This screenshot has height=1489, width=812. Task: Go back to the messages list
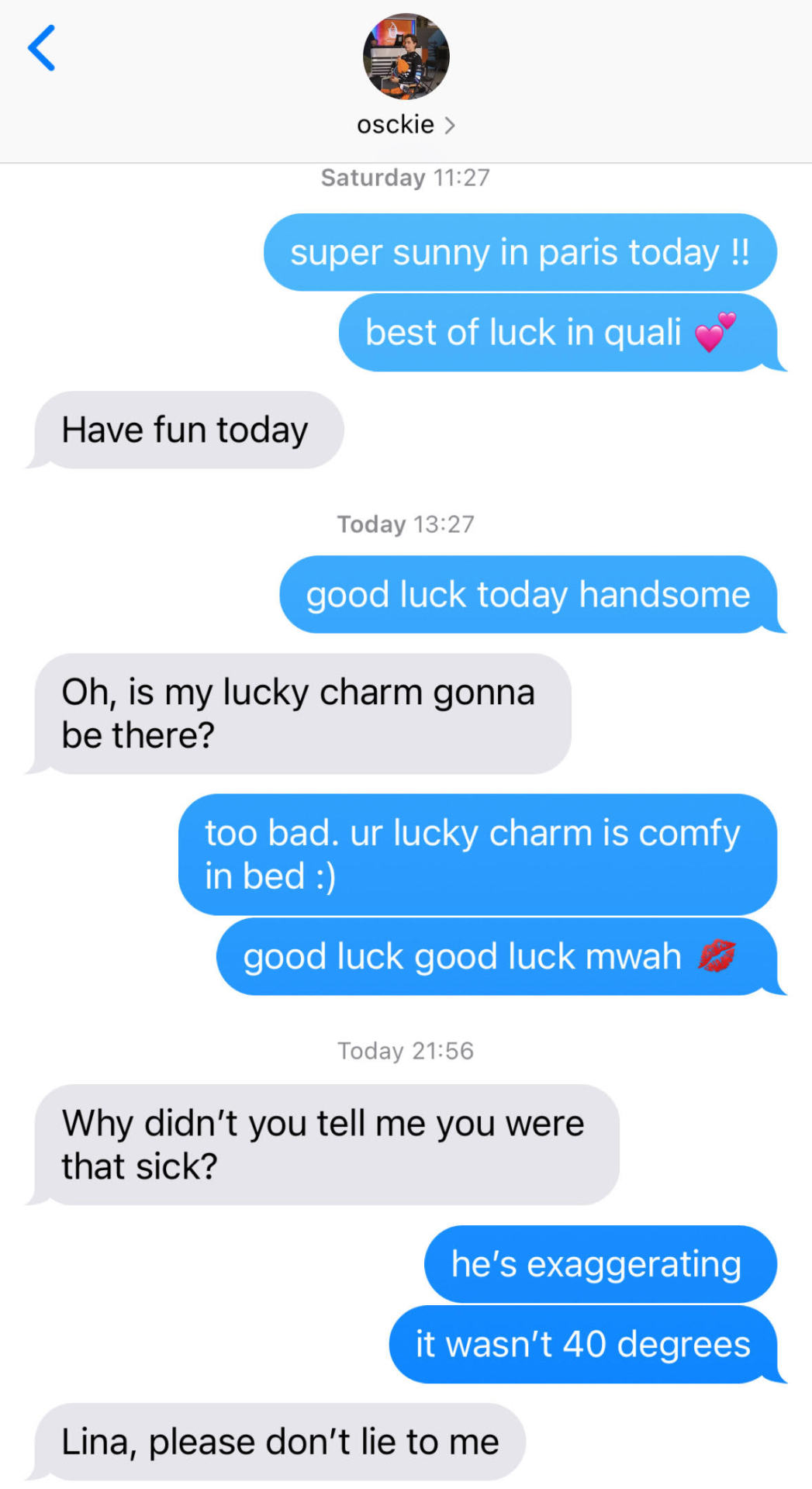click(x=42, y=48)
